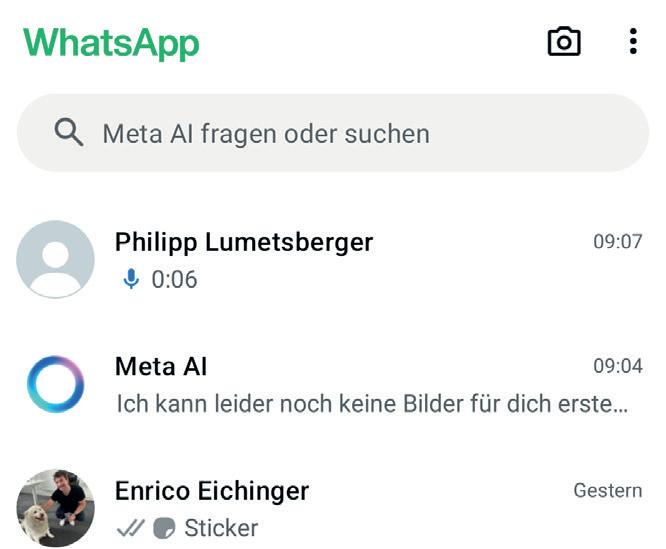The image size is (666, 549).
Task: Open the three-dot overflow menu
Action: [x=633, y=41]
